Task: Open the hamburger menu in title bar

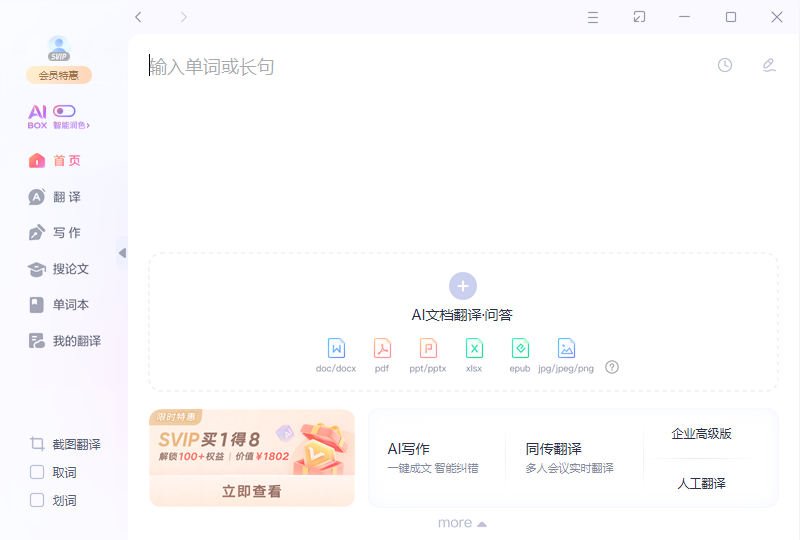Action: (593, 17)
